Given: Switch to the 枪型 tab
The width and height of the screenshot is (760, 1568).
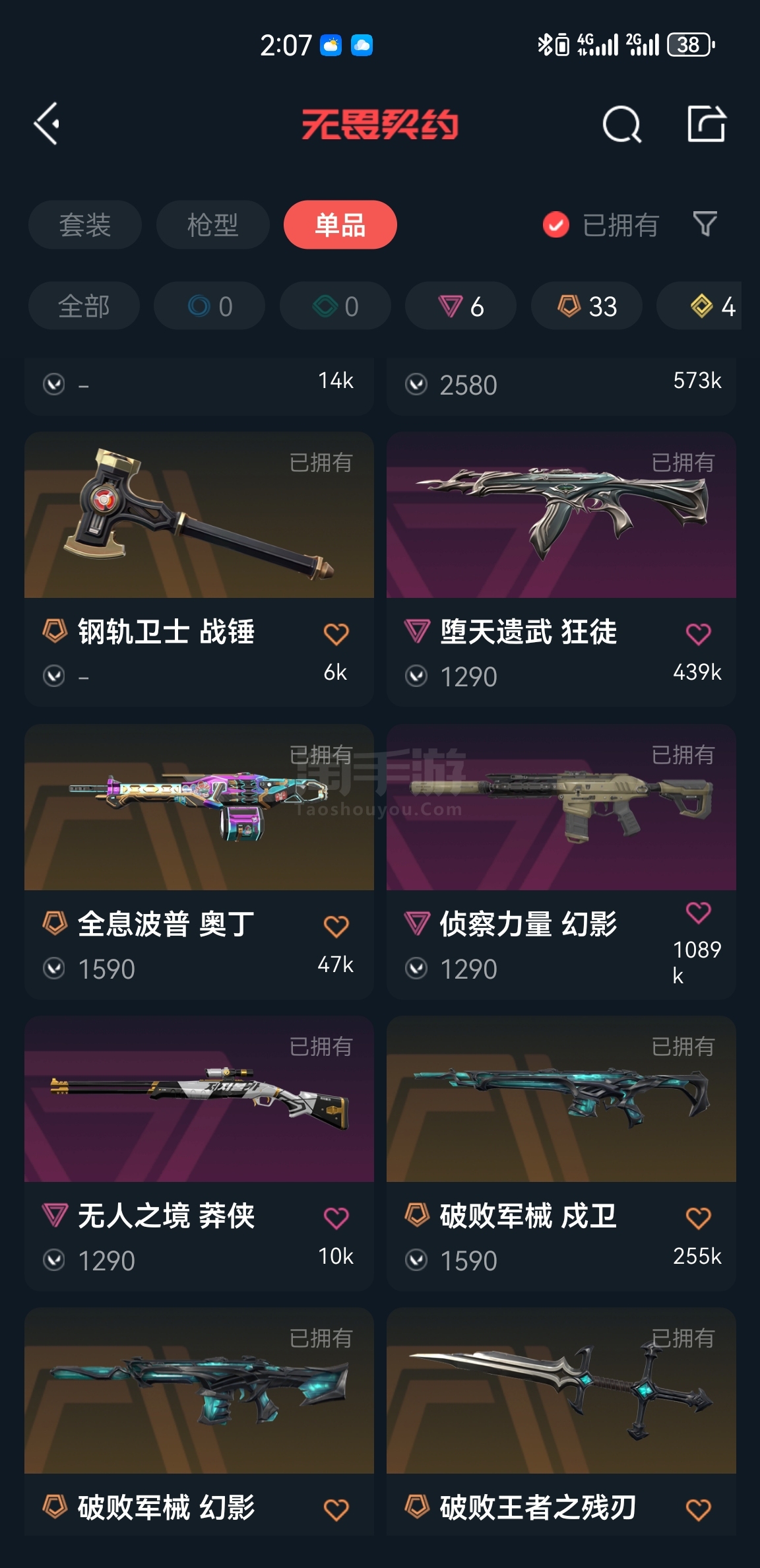Looking at the screenshot, I should pos(212,225).
